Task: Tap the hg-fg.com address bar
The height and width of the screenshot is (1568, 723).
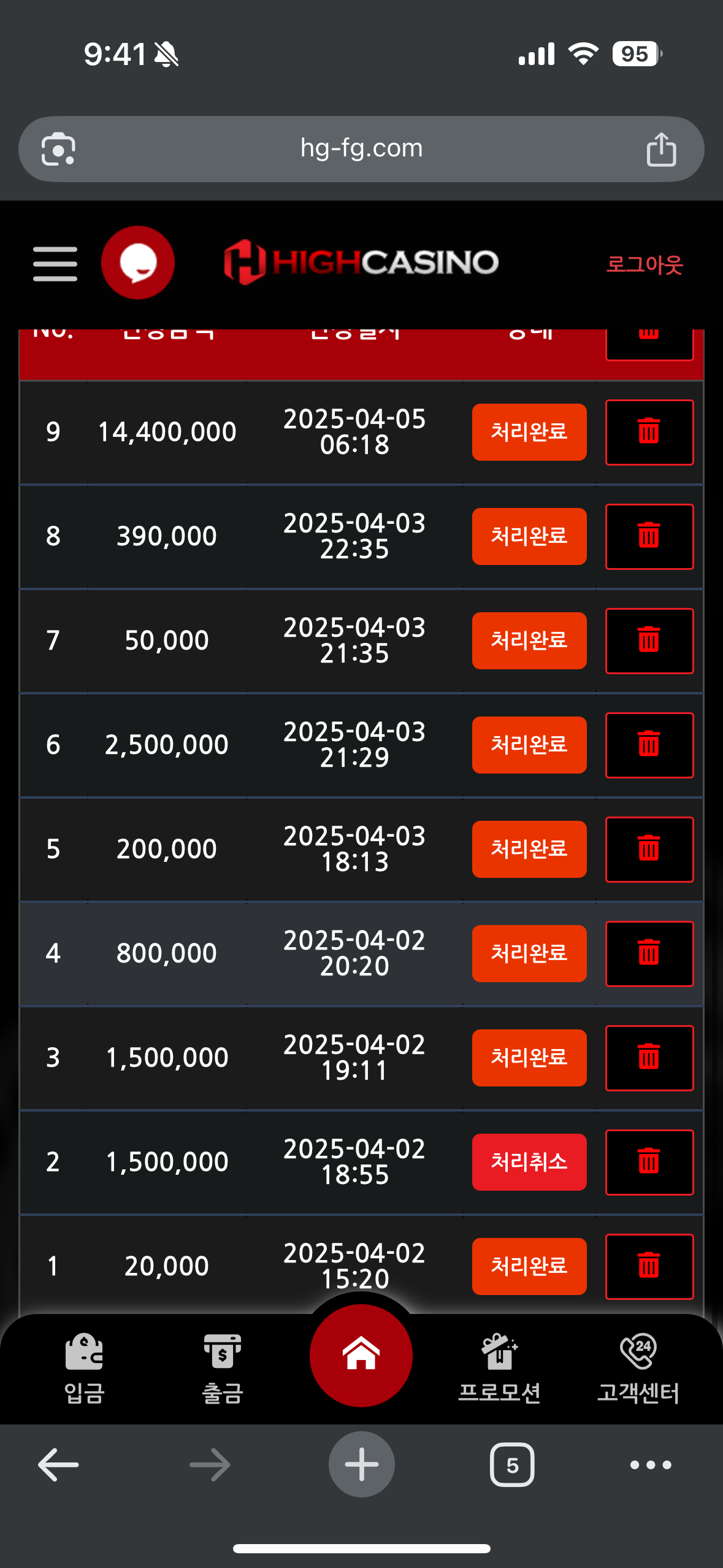Action: pyautogui.click(x=361, y=149)
